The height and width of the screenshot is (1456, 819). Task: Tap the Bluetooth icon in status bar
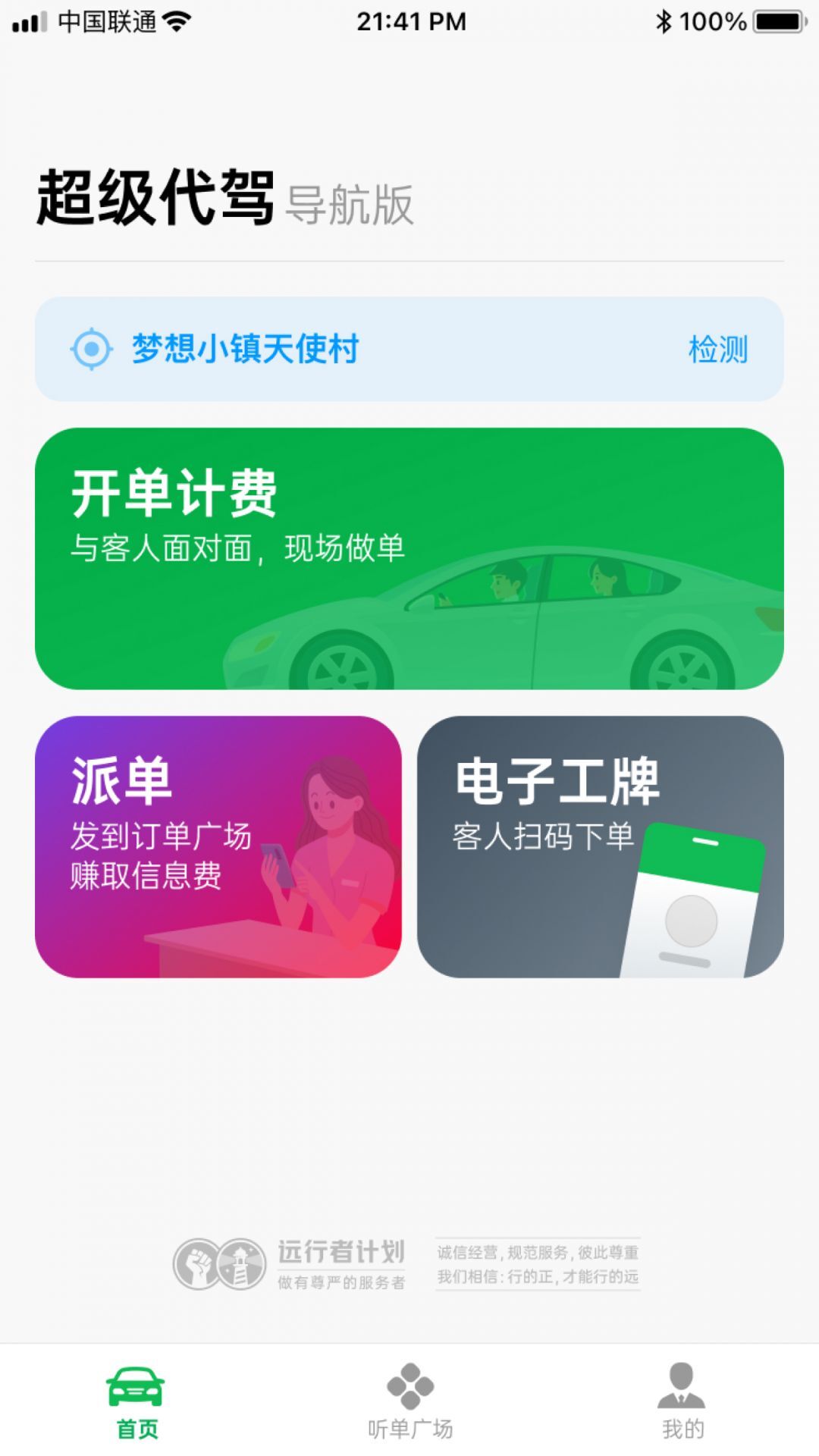pyautogui.click(x=664, y=21)
